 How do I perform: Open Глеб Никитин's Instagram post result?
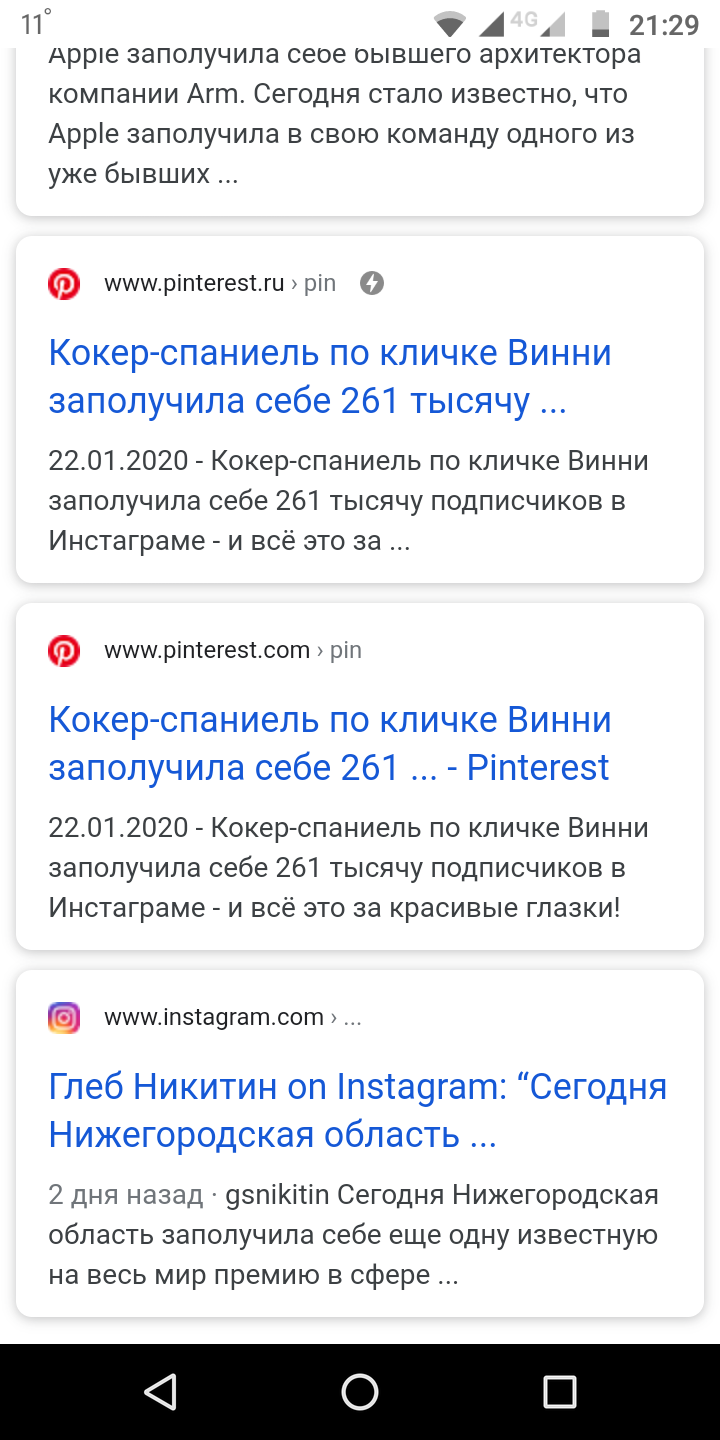point(358,1111)
